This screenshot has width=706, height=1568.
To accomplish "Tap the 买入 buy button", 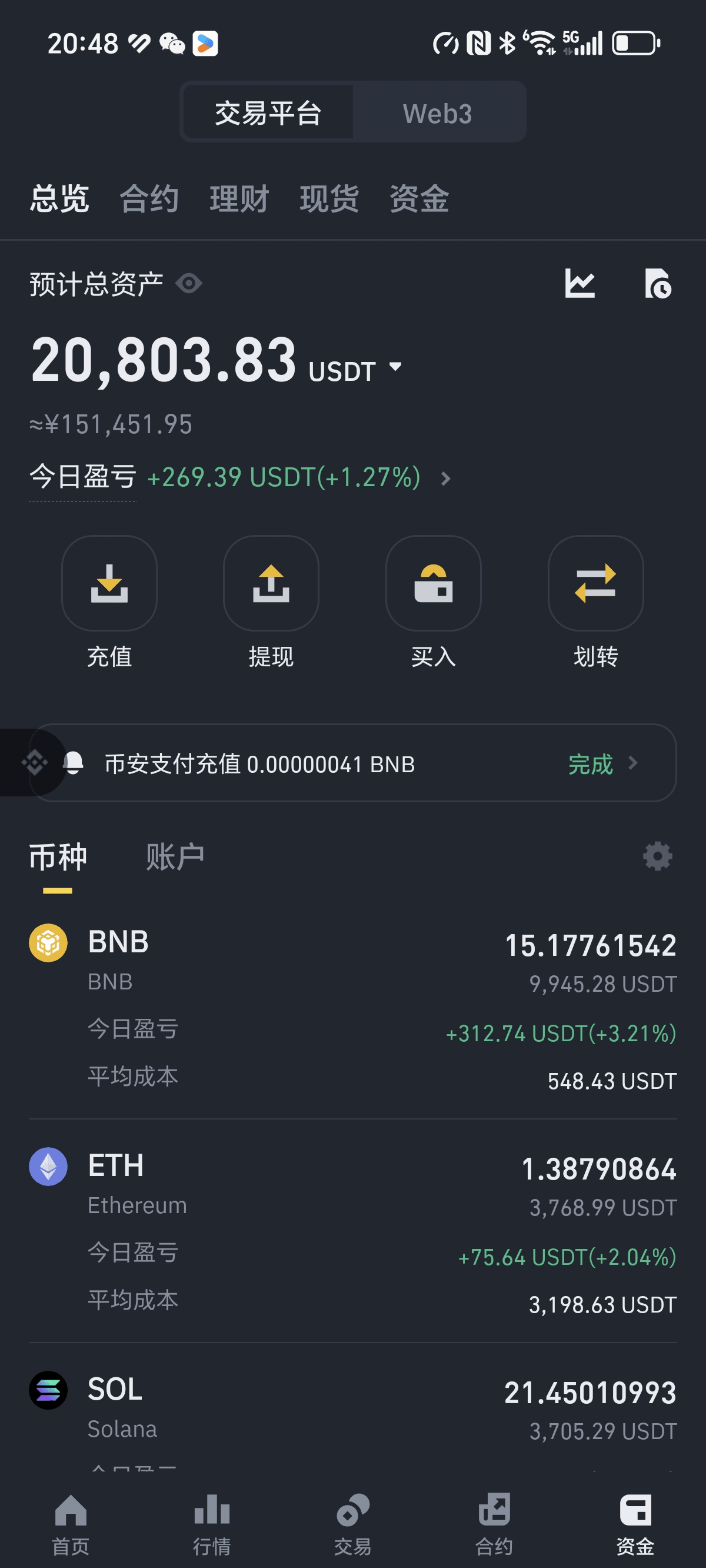I will pyautogui.click(x=434, y=603).
